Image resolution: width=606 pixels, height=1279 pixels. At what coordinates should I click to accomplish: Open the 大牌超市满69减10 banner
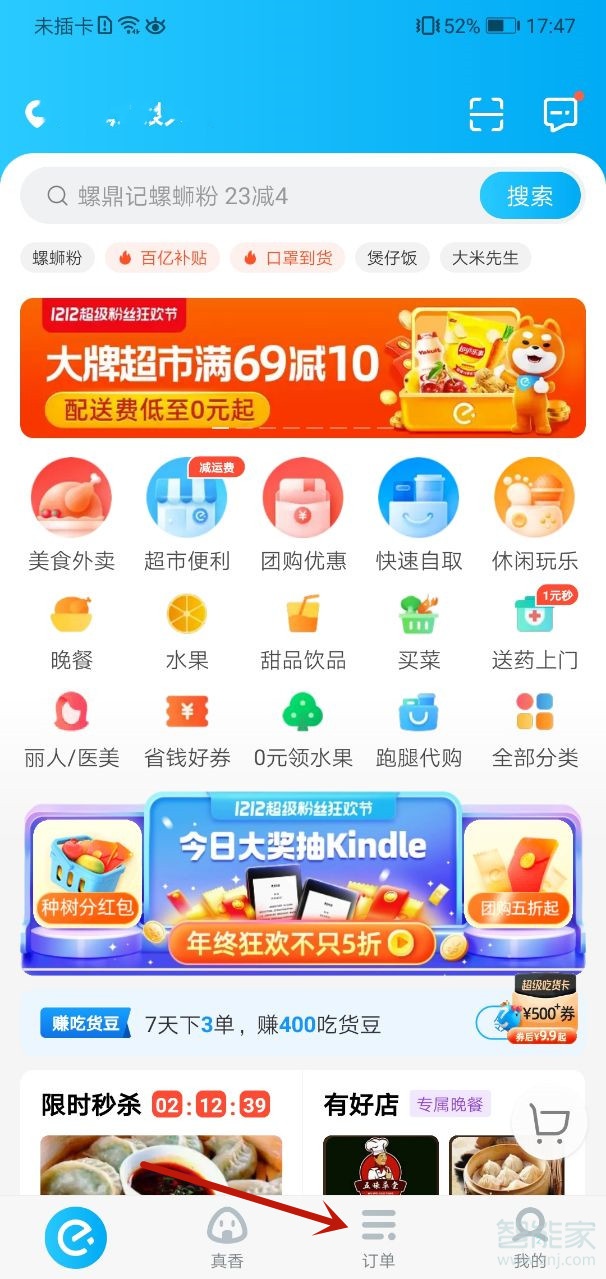coord(302,368)
